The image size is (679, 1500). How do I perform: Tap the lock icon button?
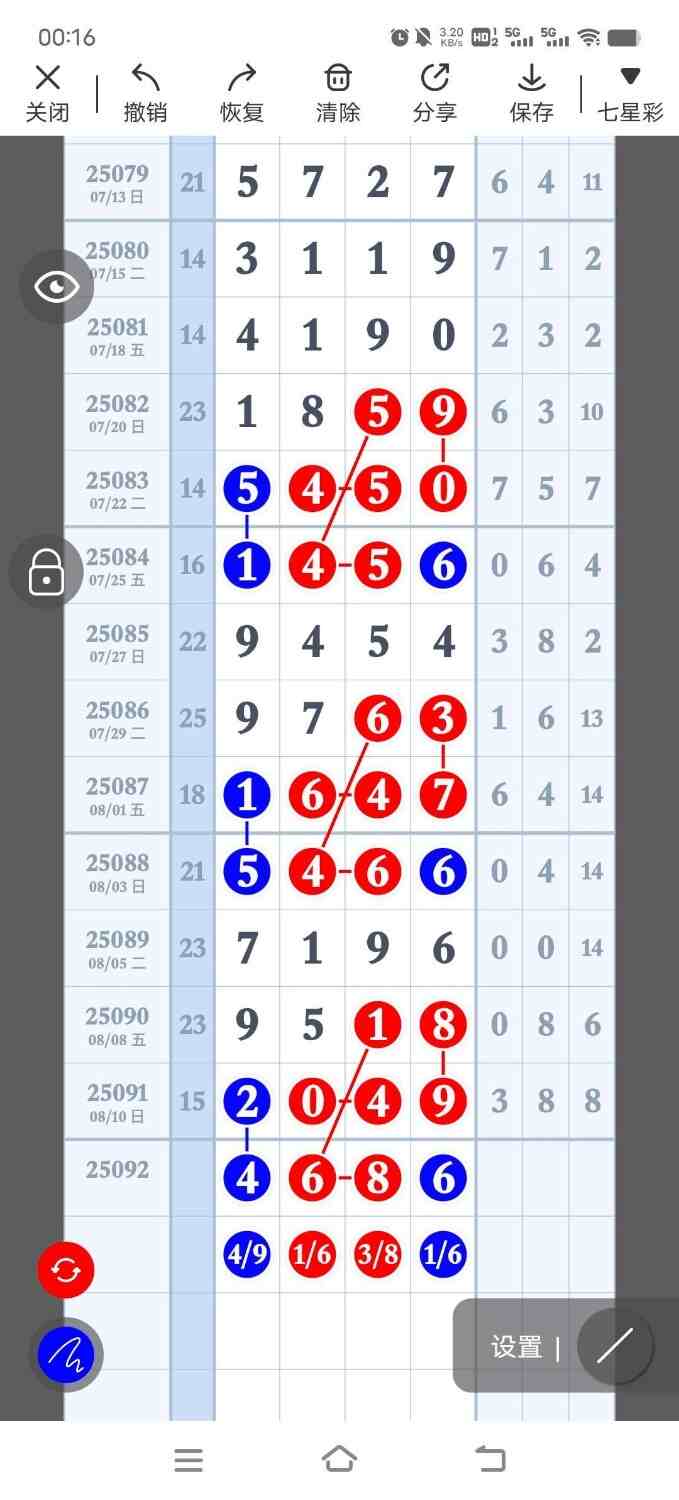[46, 574]
